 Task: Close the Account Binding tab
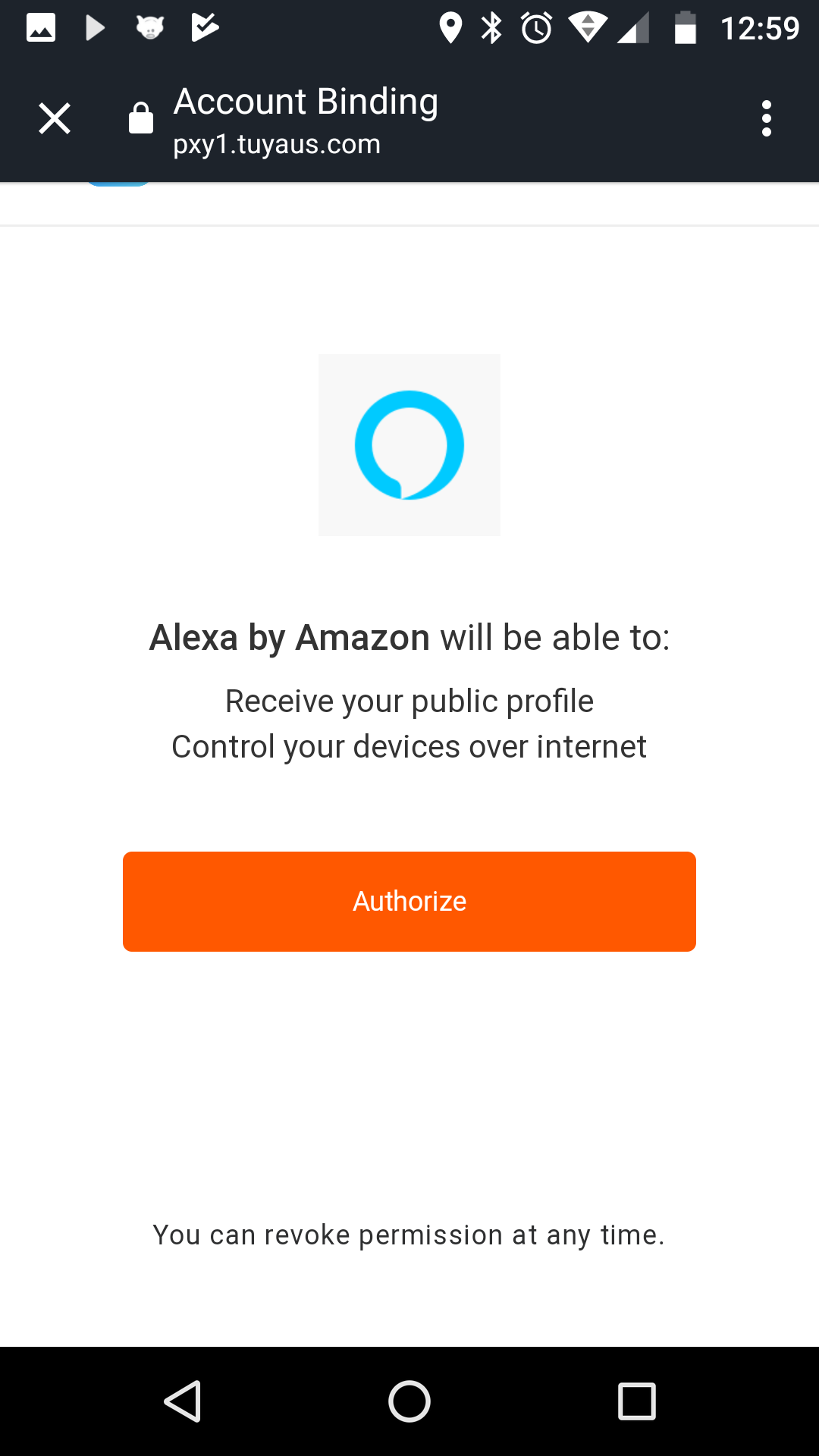point(55,119)
